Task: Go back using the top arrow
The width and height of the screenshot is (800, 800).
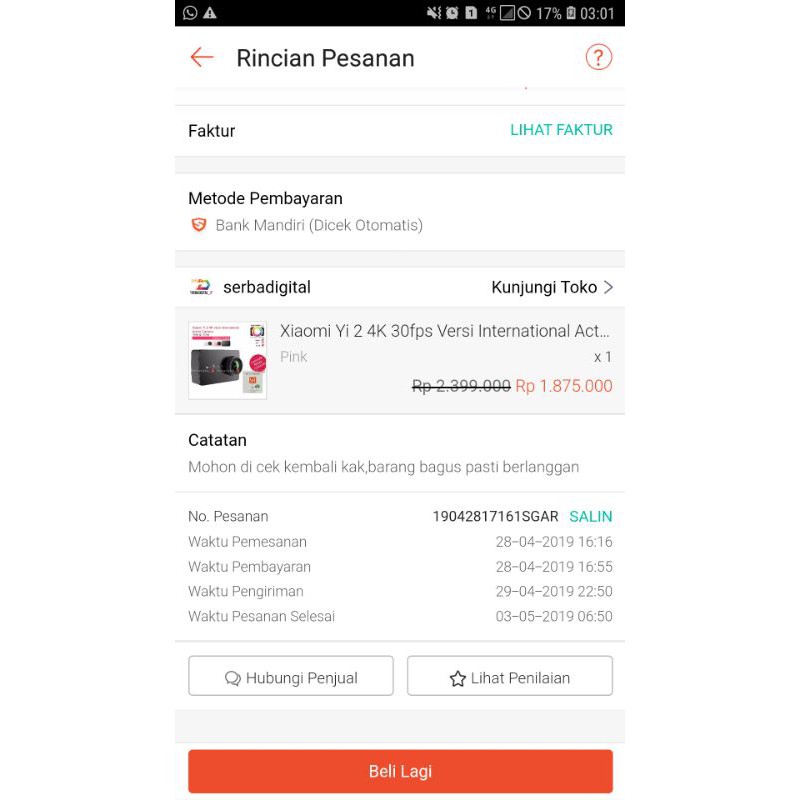Action: pyautogui.click(x=202, y=57)
